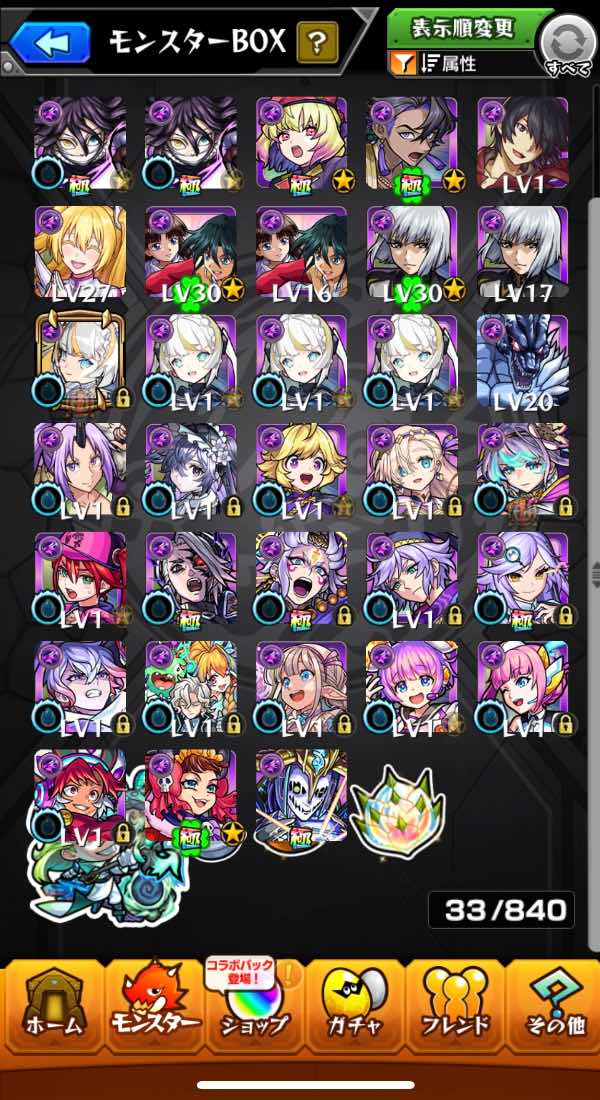The height and width of the screenshot is (1100, 600).
Task: Open the black-haired red-cloak monster LV1
Action: tap(523, 144)
